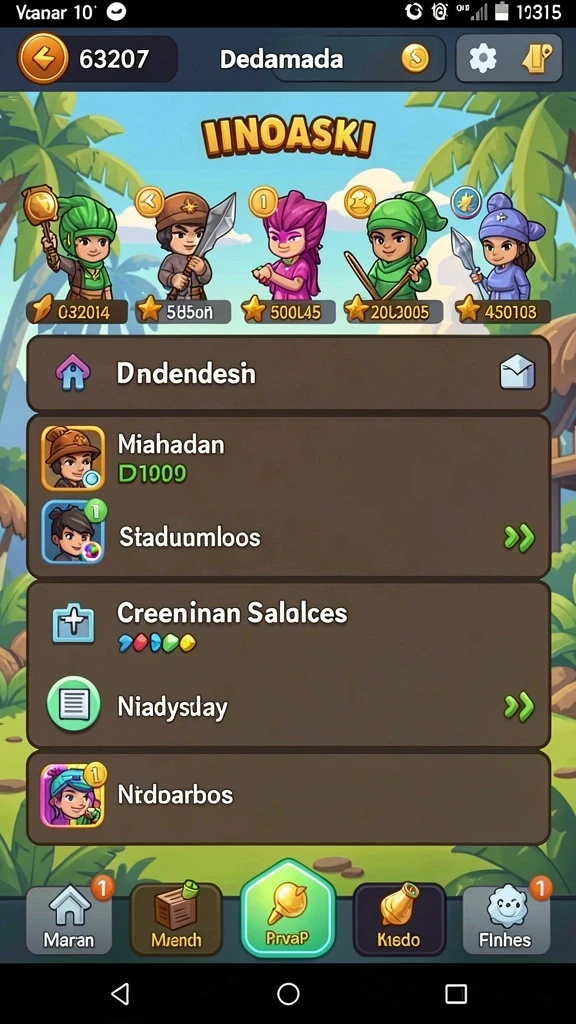Screen dimensions: 576x1024
Task: Select the pink-haired character scoring 500L45
Action: pyautogui.click(x=289, y=248)
